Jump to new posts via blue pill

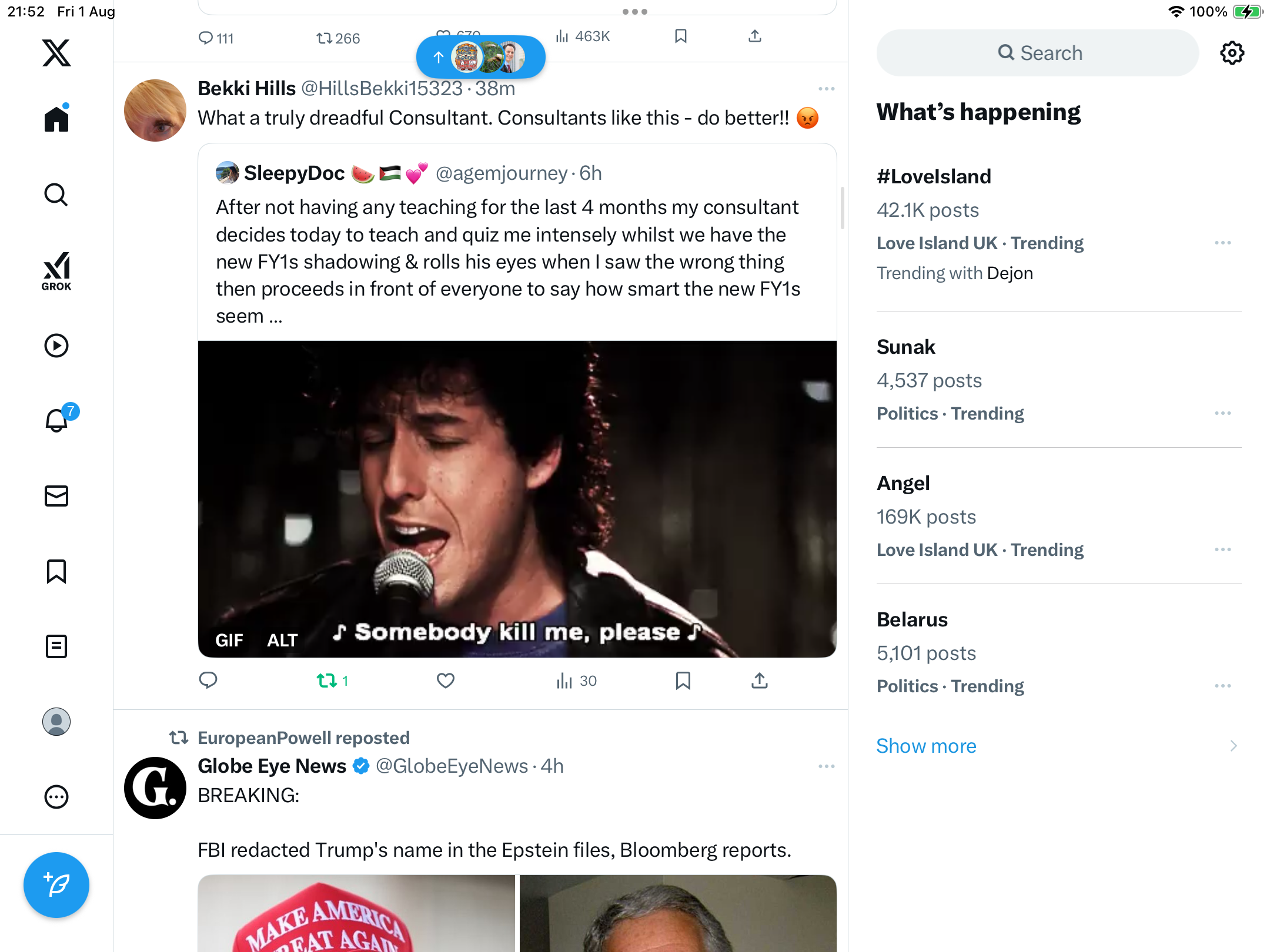(x=480, y=57)
